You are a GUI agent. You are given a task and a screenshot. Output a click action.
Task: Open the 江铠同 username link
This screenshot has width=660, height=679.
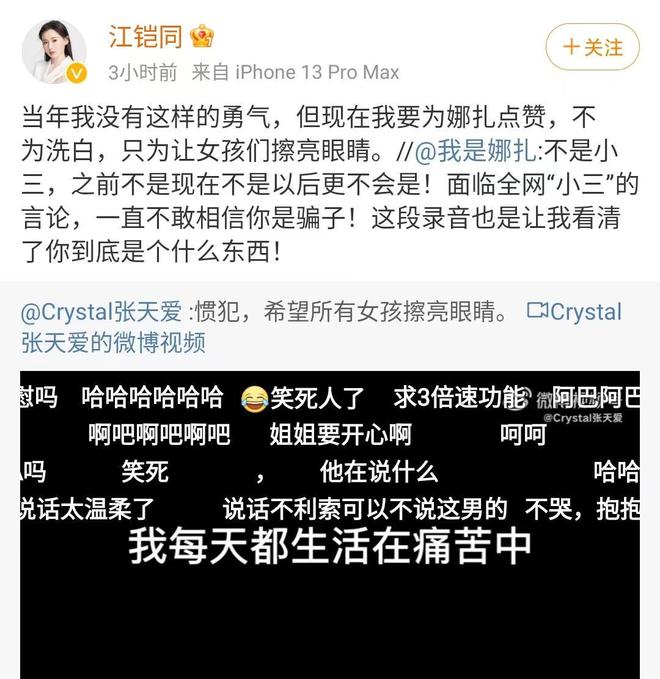click(x=147, y=38)
